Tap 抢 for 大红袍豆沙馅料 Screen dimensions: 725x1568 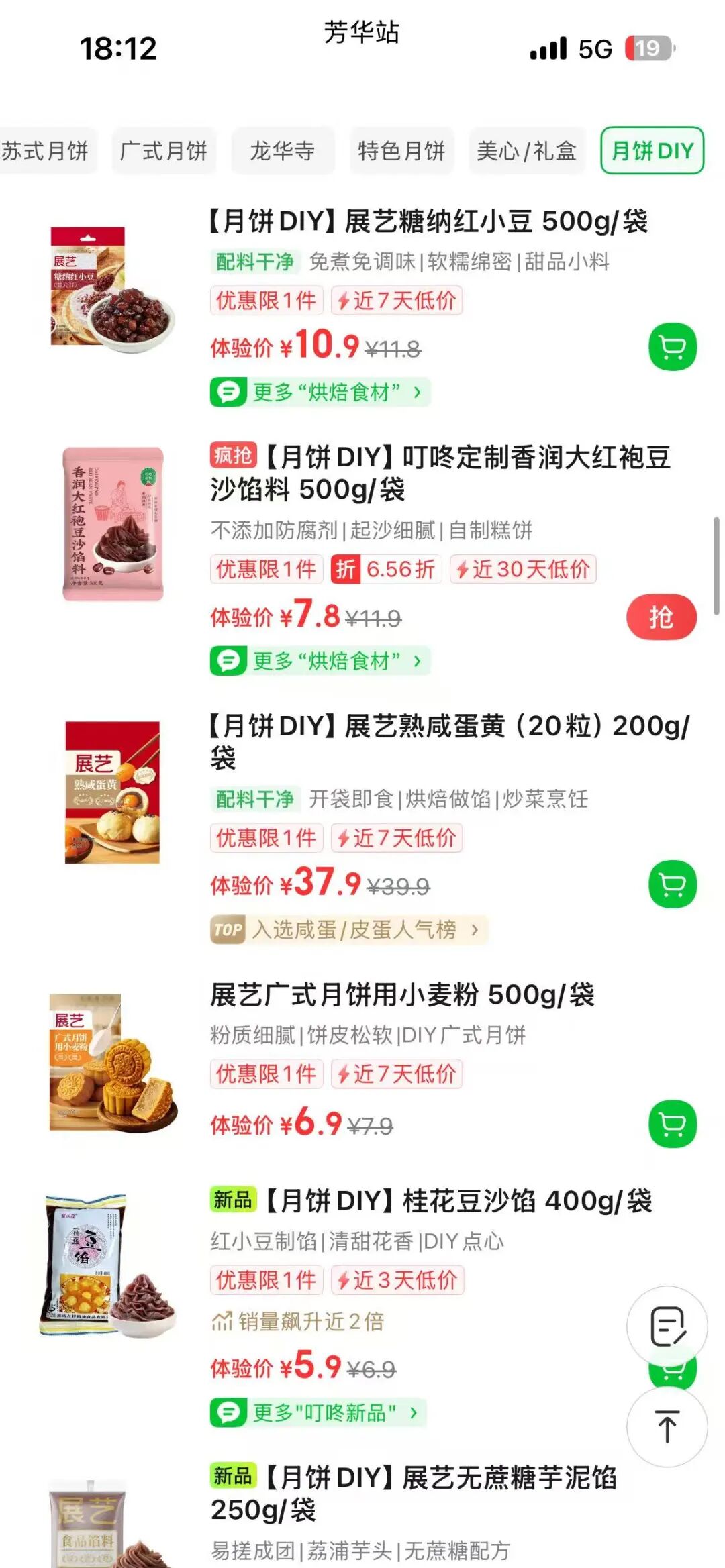pos(661,617)
